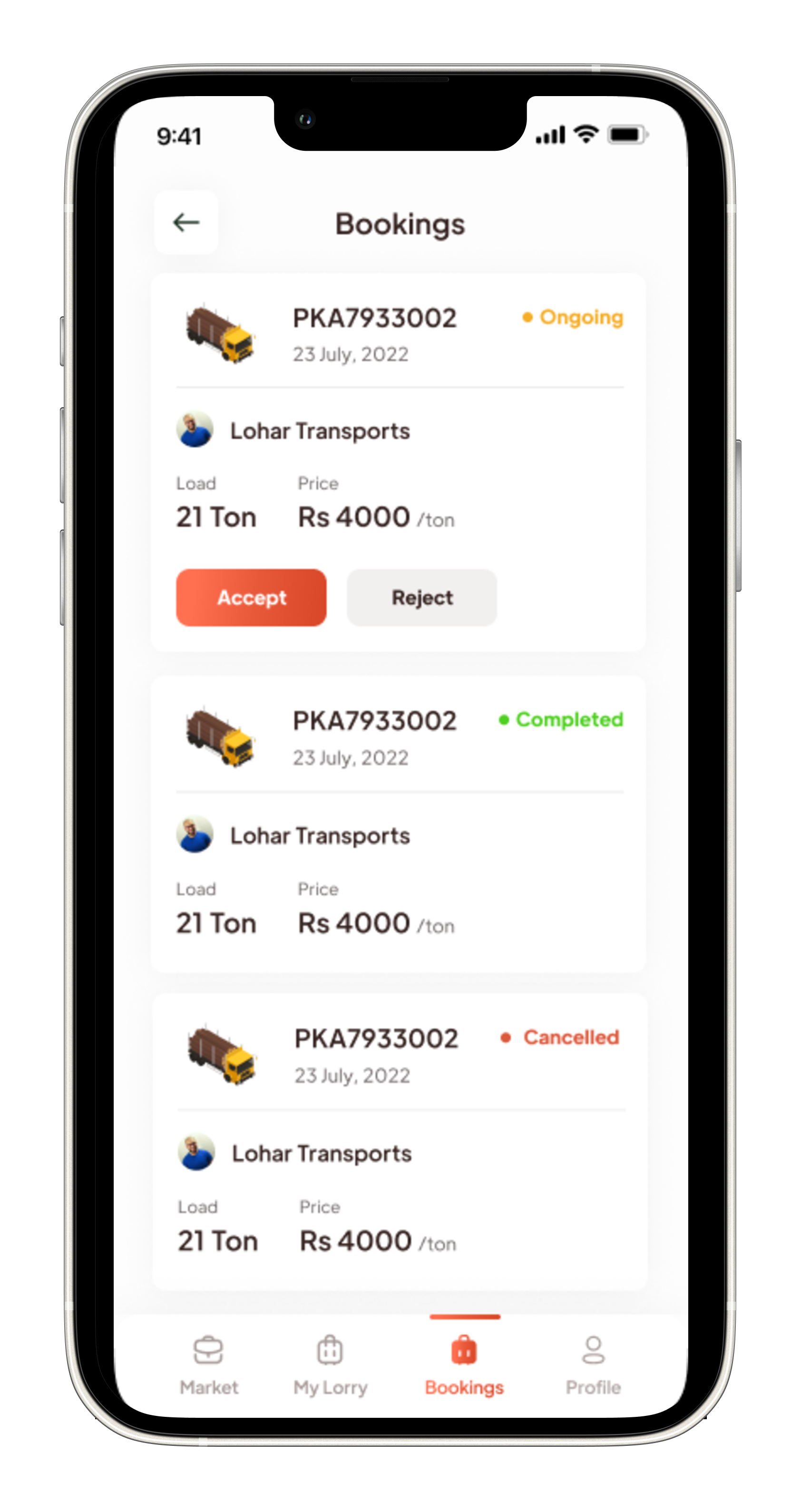Reject the ongoing booking request

(421, 598)
